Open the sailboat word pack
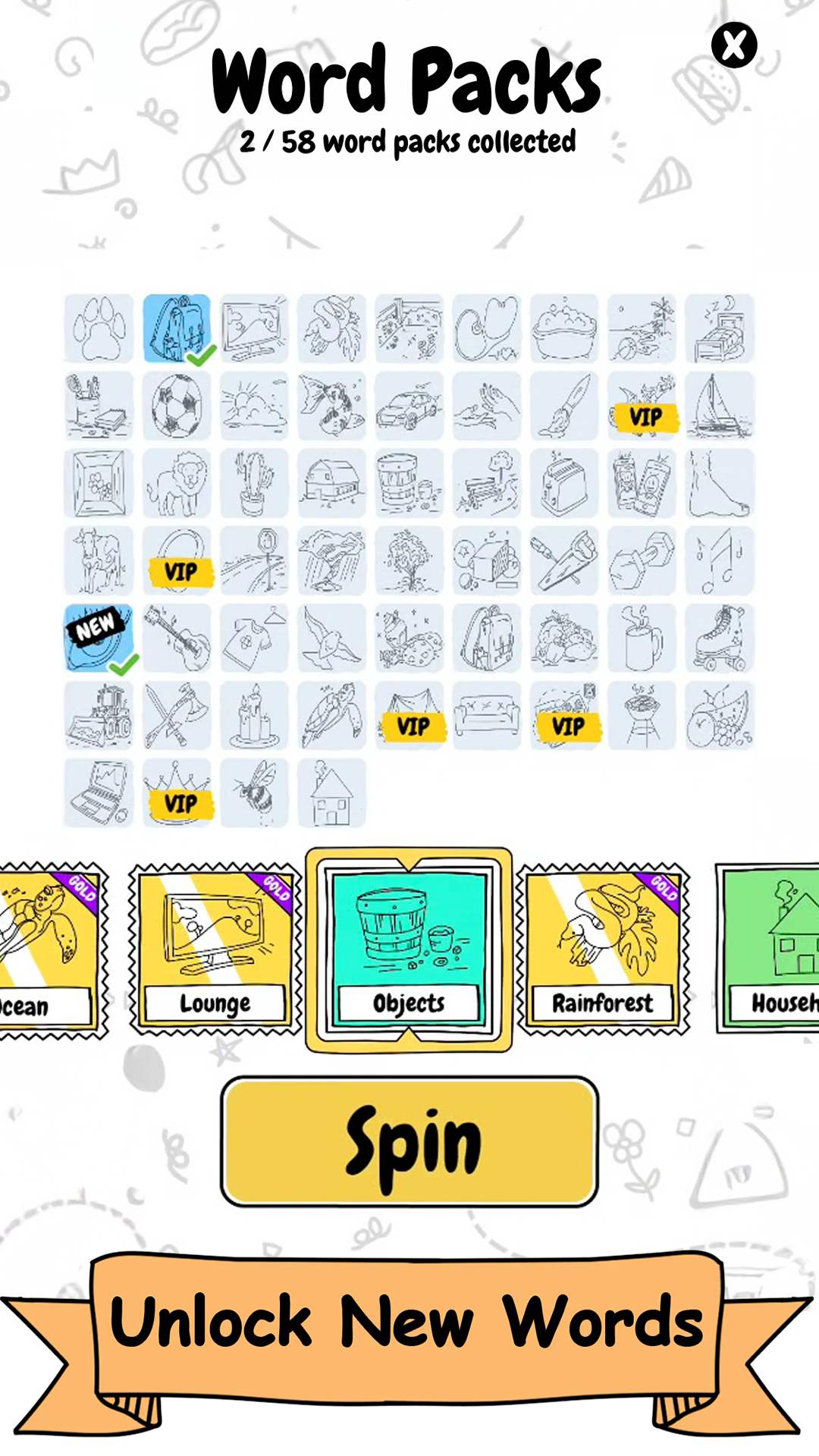 coord(719,406)
